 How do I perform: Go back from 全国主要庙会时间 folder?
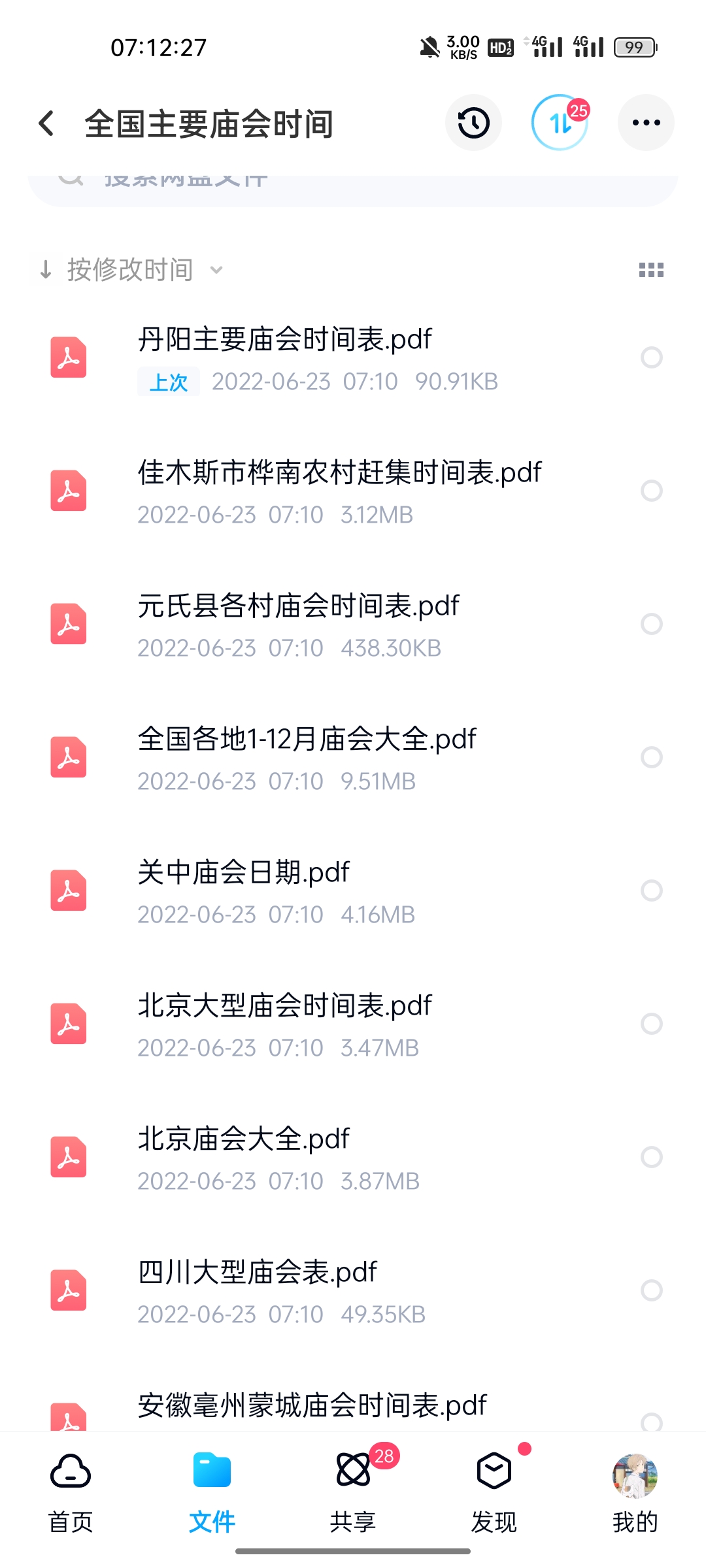(x=46, y=123)
